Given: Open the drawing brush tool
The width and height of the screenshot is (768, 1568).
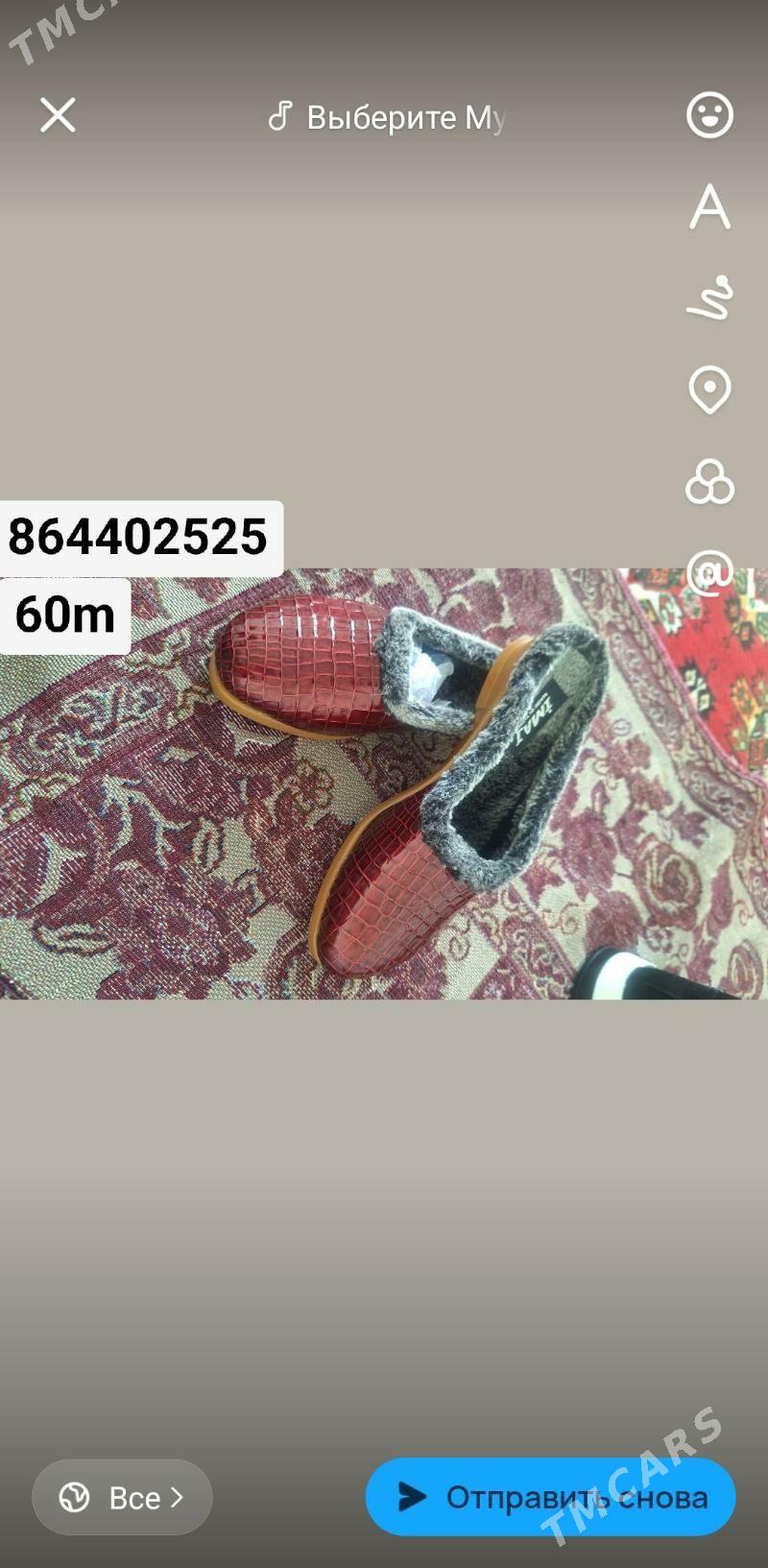Looking at the screenshot, I should click(709, 298).
